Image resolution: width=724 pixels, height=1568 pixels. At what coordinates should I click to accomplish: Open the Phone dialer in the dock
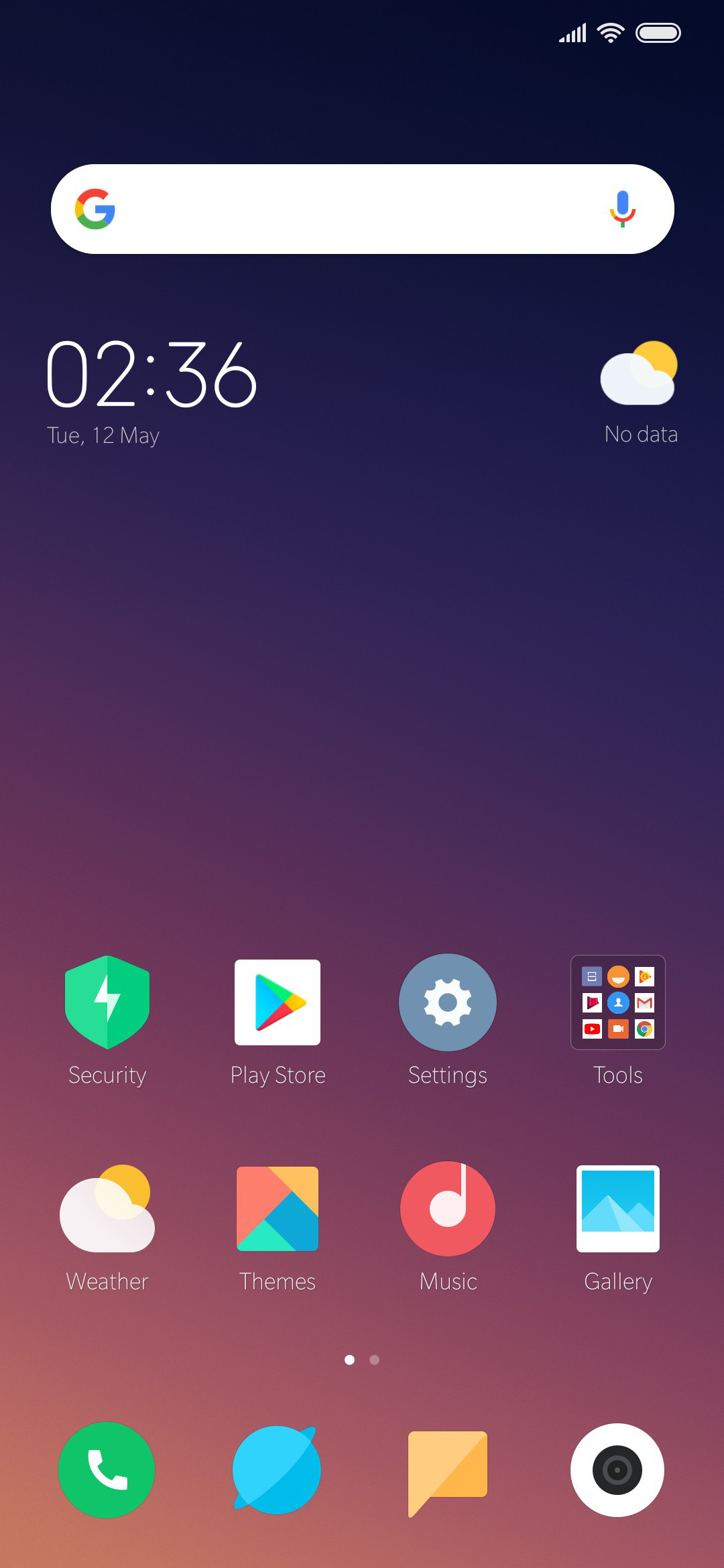coord(107,1470)
